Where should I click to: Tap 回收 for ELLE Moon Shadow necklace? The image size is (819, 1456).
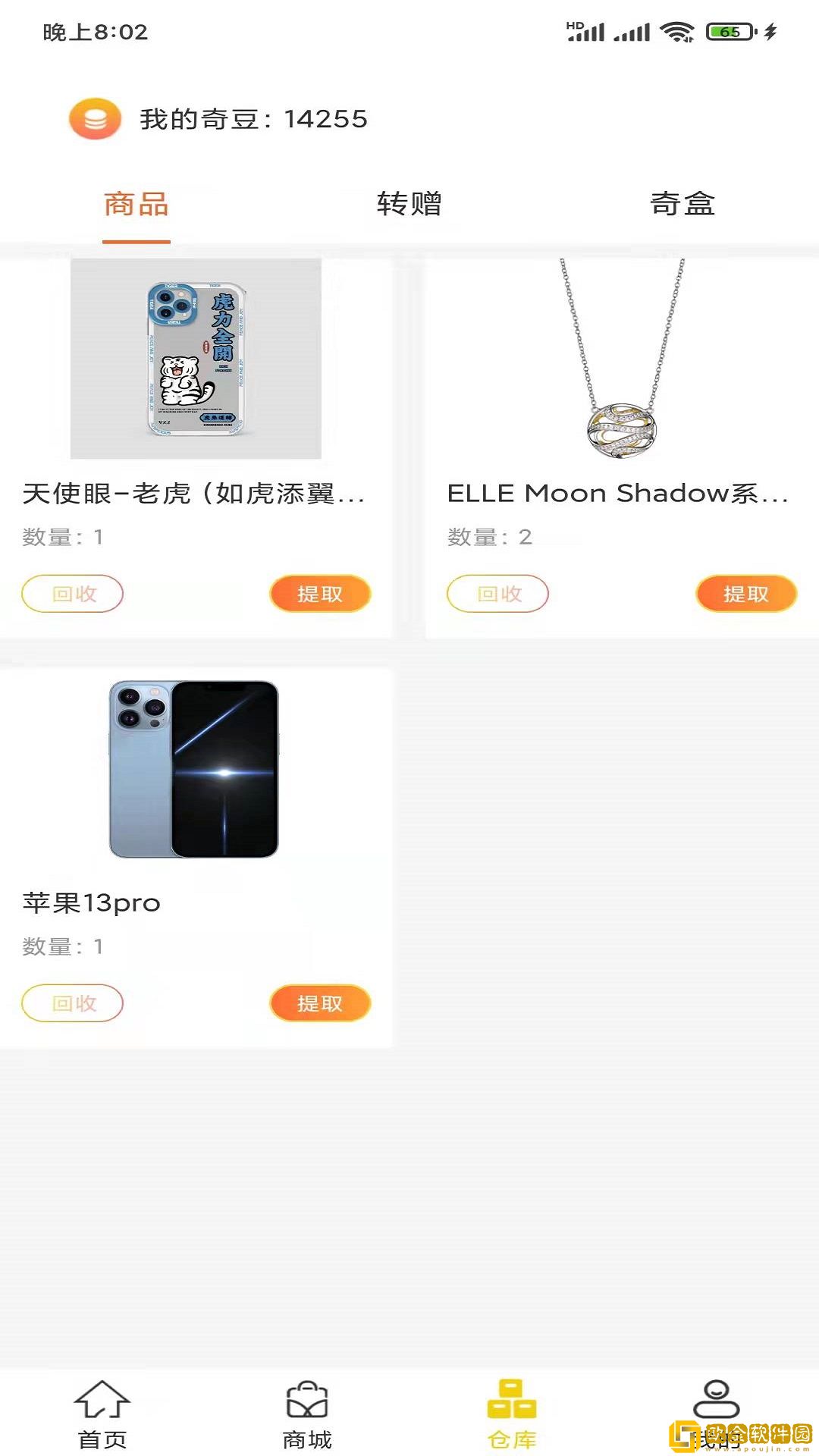498,594
